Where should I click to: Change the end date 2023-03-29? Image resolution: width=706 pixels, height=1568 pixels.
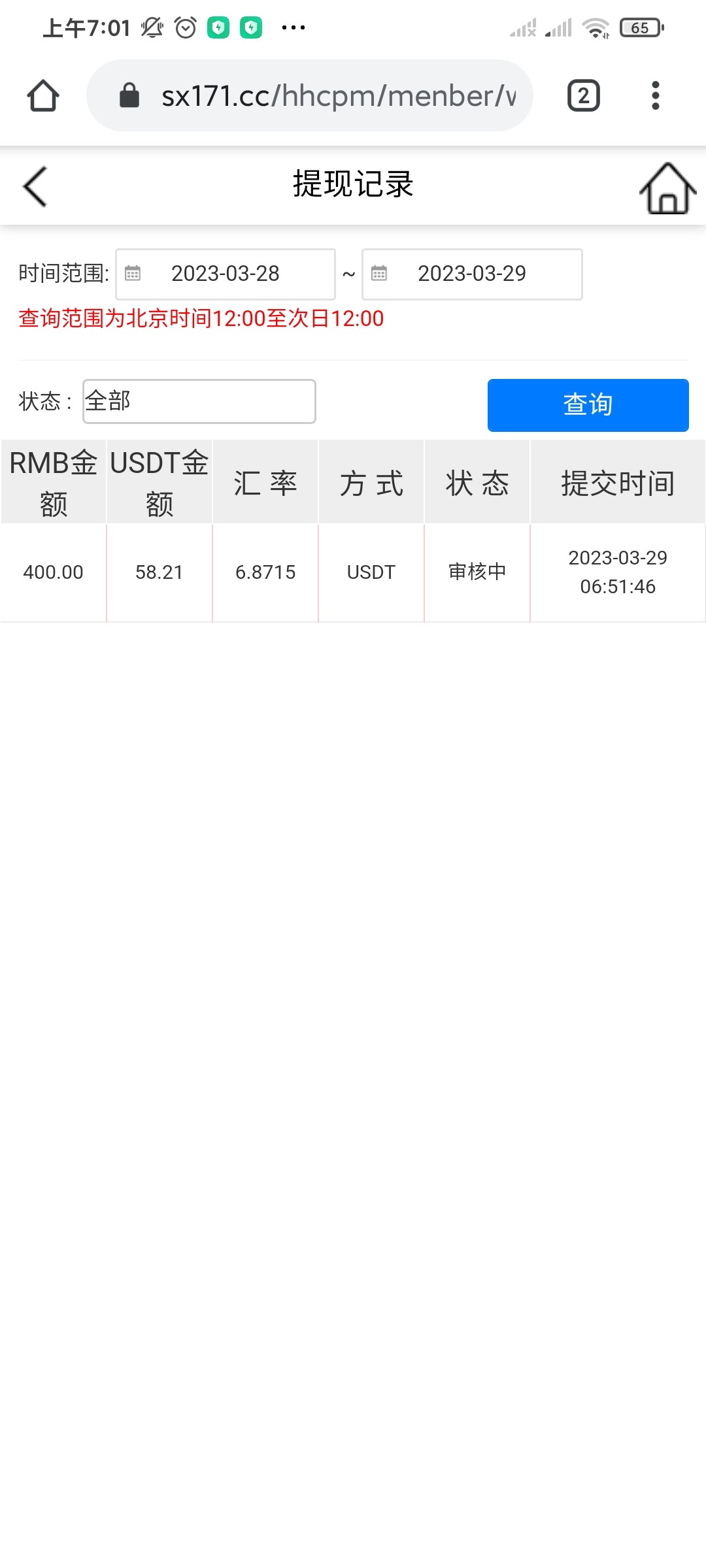tap(472, 274)
